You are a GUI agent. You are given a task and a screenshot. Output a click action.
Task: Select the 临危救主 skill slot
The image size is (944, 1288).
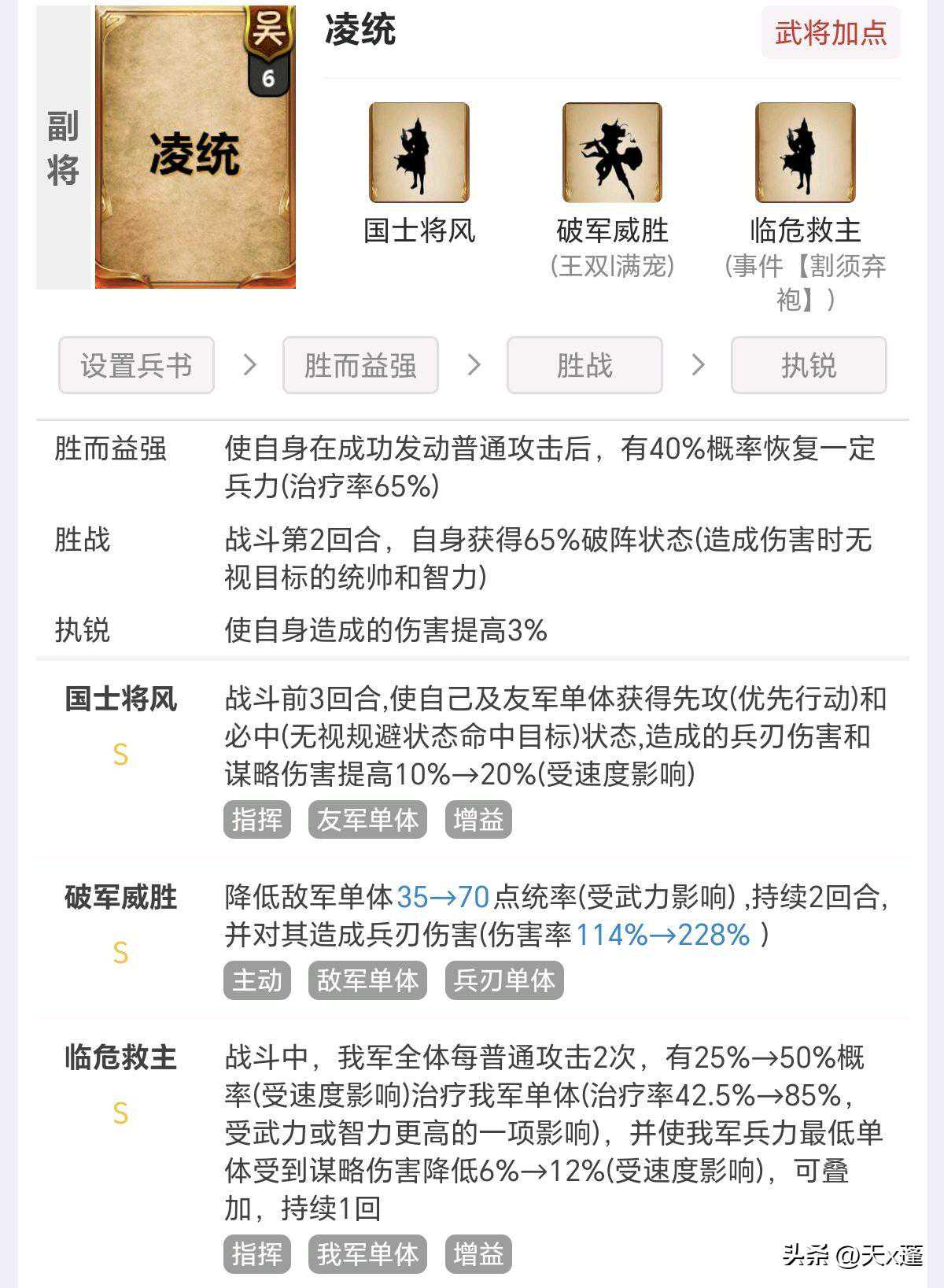pos(805,153)
